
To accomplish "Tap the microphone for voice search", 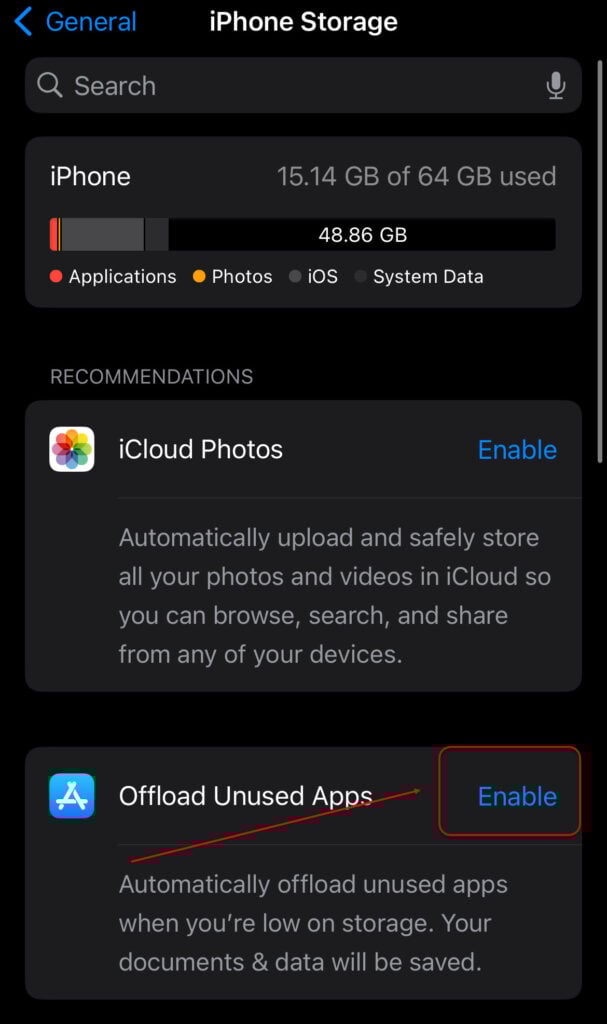I will coord(555,86).
